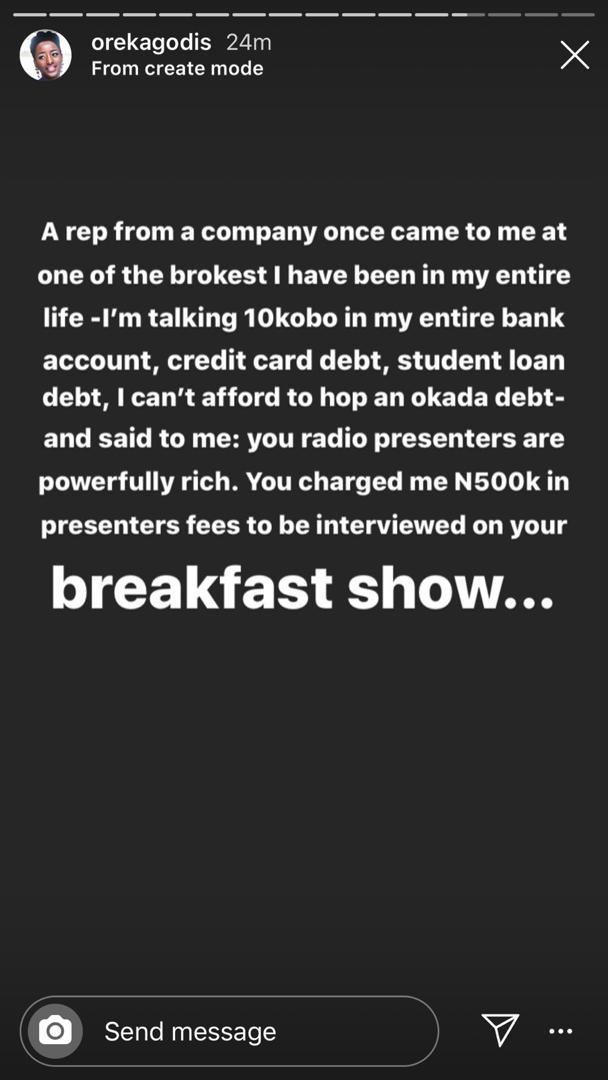Close the story viewer
The image size is (608, 1080).
pyautogui.click(x=574, y=55)
